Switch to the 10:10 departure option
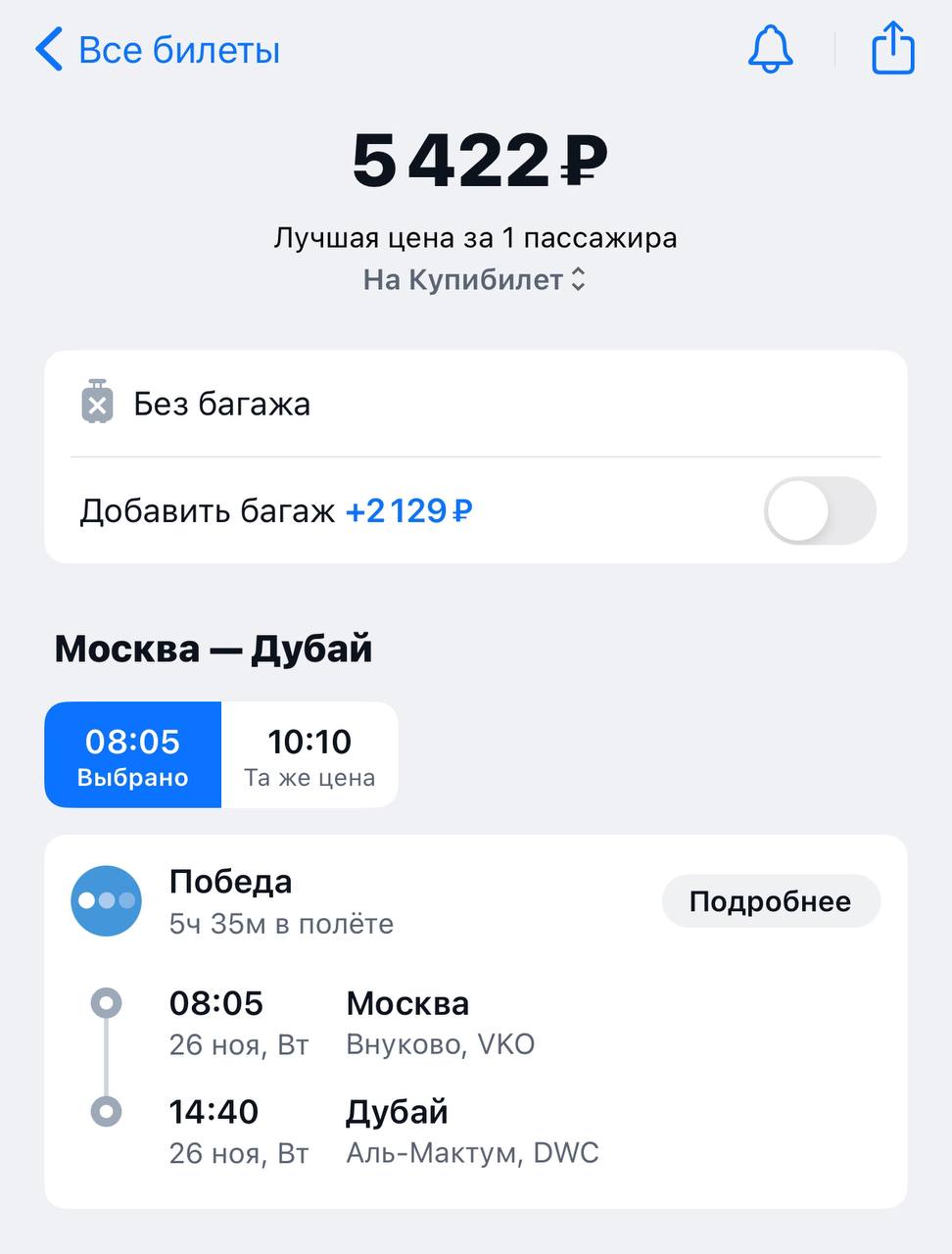 (x=309, y=754)
